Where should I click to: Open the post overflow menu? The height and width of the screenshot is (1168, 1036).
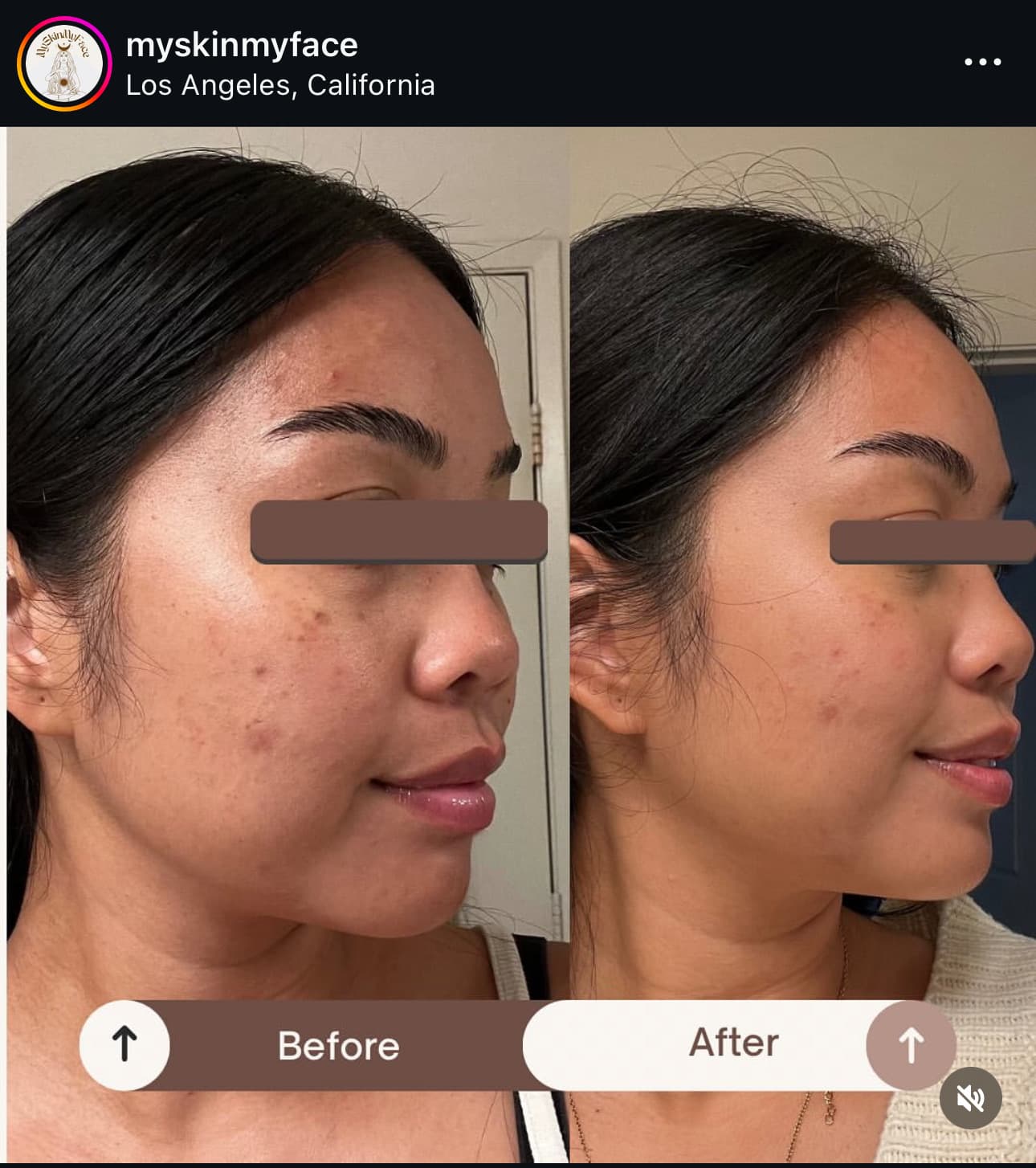[x=982, y=62]
